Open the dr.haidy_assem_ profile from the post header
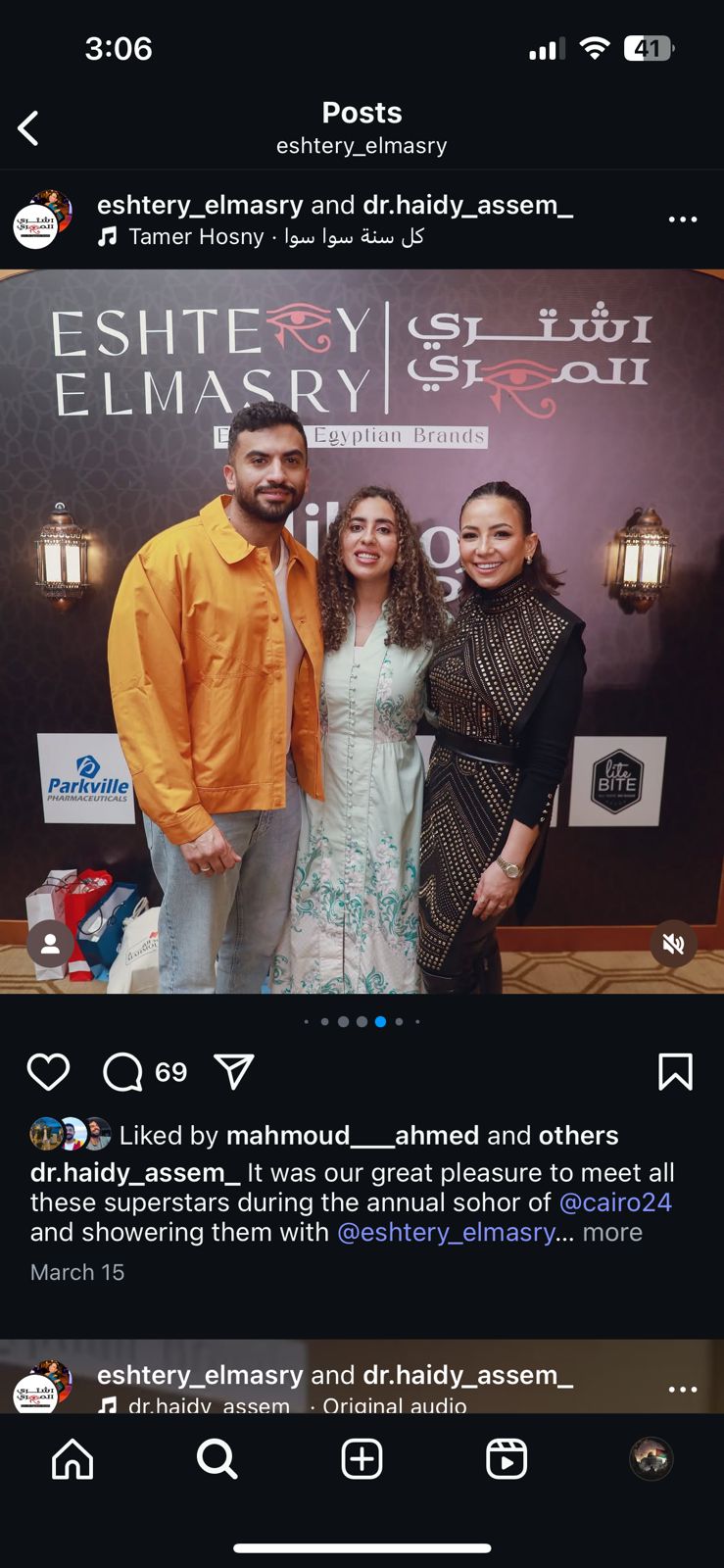 pos(467,205)
